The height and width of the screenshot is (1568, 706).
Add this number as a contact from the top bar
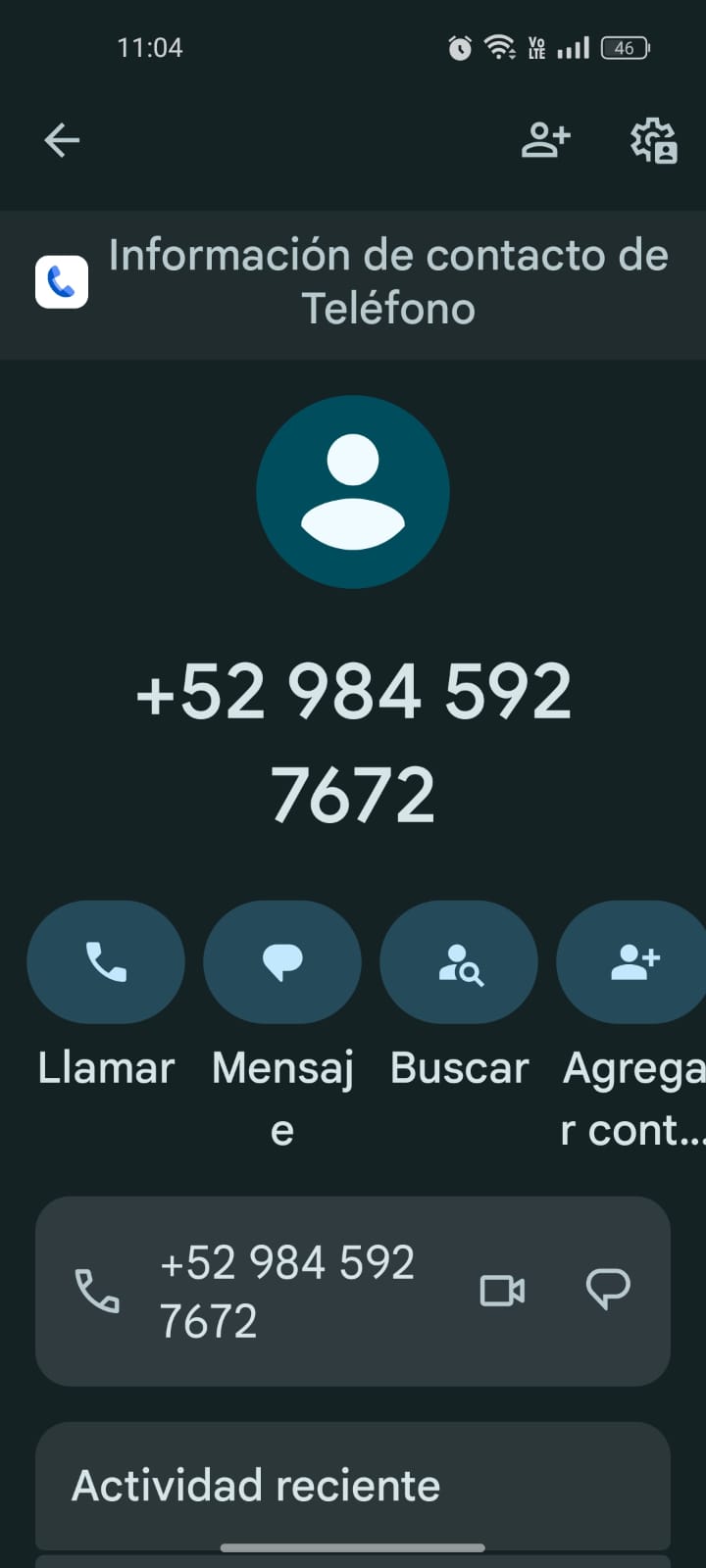click(545, 140)
